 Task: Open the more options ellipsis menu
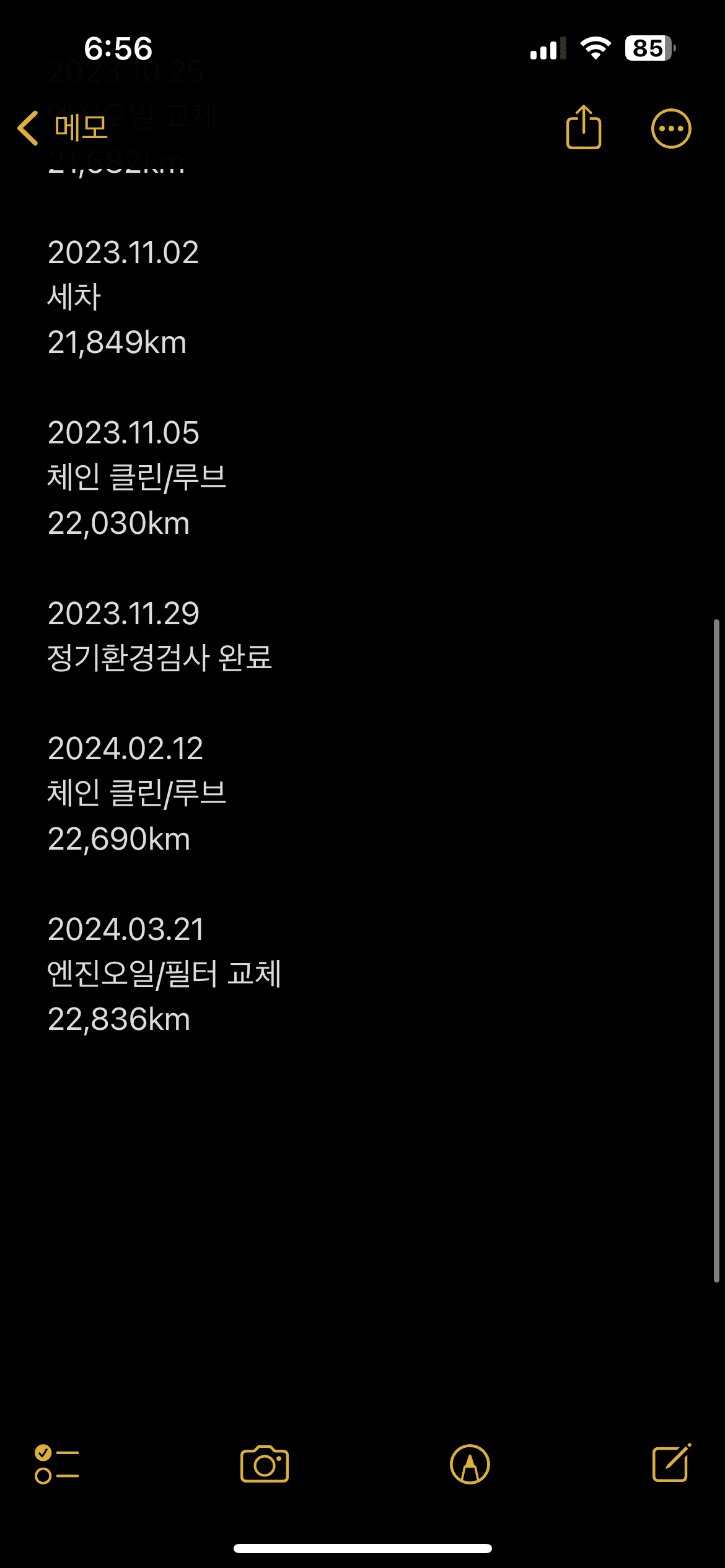click(x=671, y=129)
